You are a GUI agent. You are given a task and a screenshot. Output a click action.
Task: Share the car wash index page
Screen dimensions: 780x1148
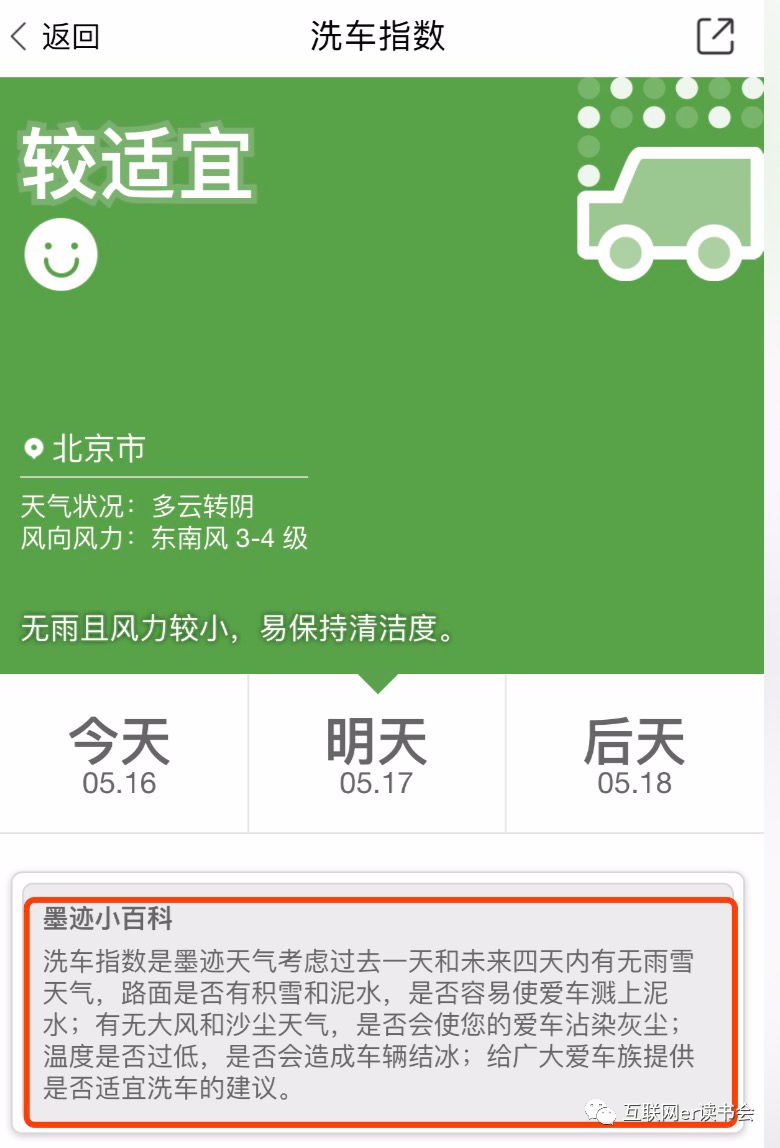(x=715, y=37)
